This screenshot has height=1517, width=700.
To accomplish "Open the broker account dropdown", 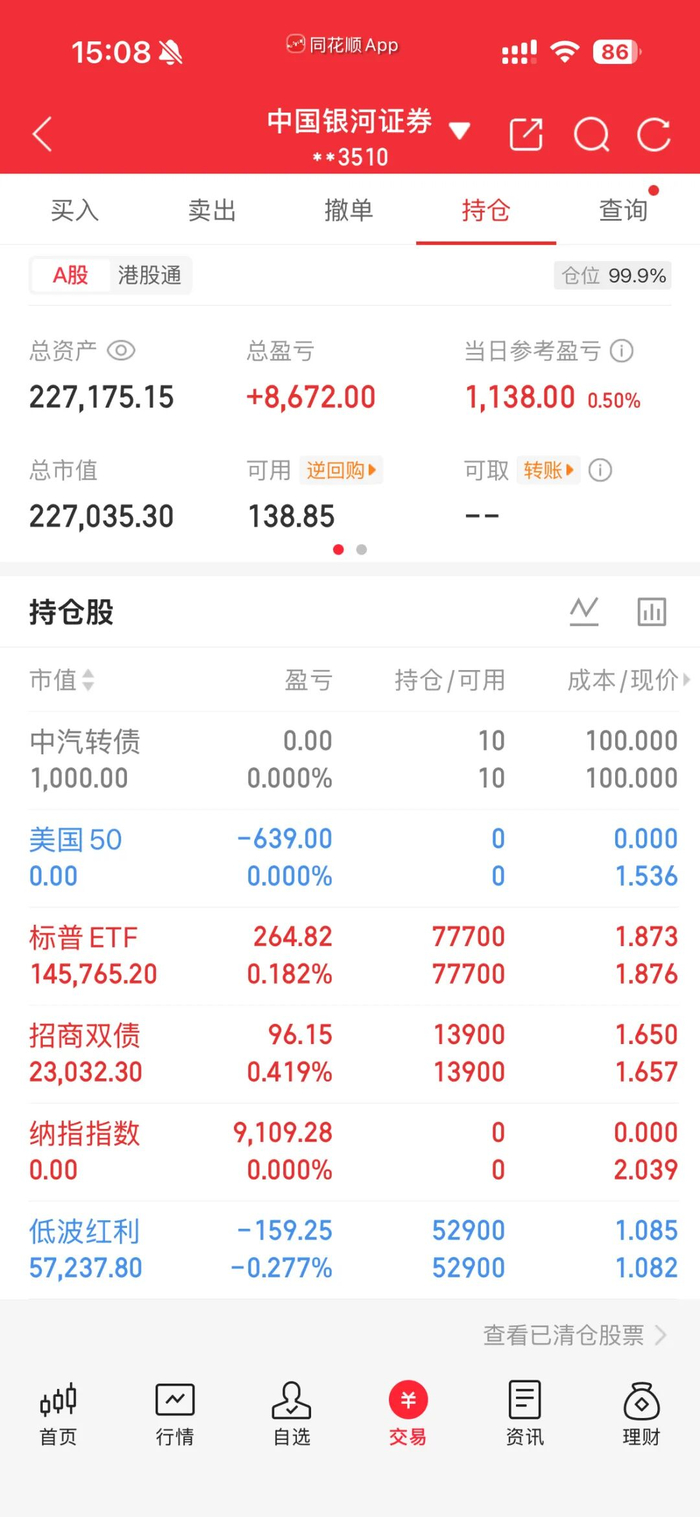I will [x=459, y=131].
